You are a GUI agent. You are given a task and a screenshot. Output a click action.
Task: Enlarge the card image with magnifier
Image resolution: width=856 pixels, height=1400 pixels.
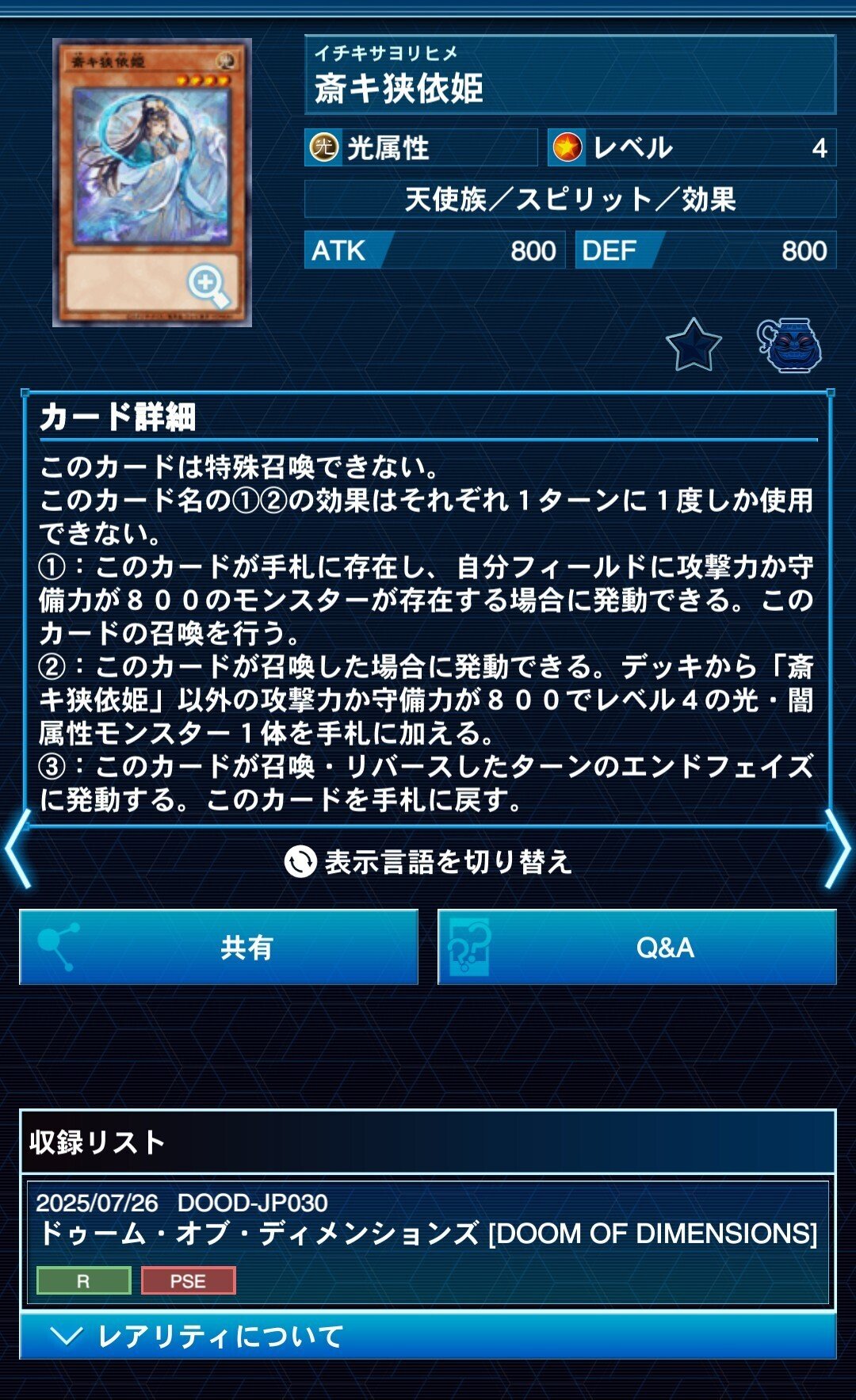(208, 284)
